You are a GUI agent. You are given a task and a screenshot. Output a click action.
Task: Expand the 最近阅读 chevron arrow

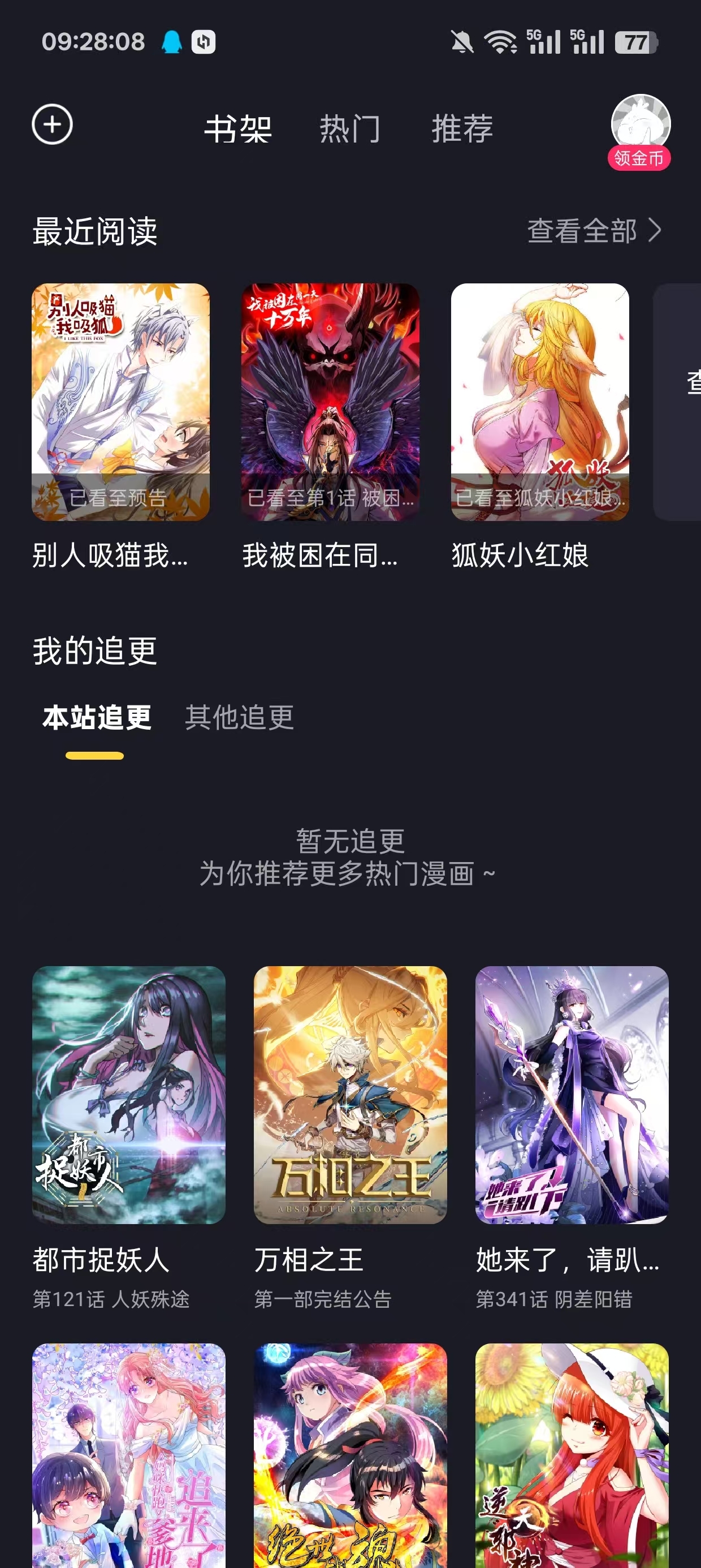[653, 231]
